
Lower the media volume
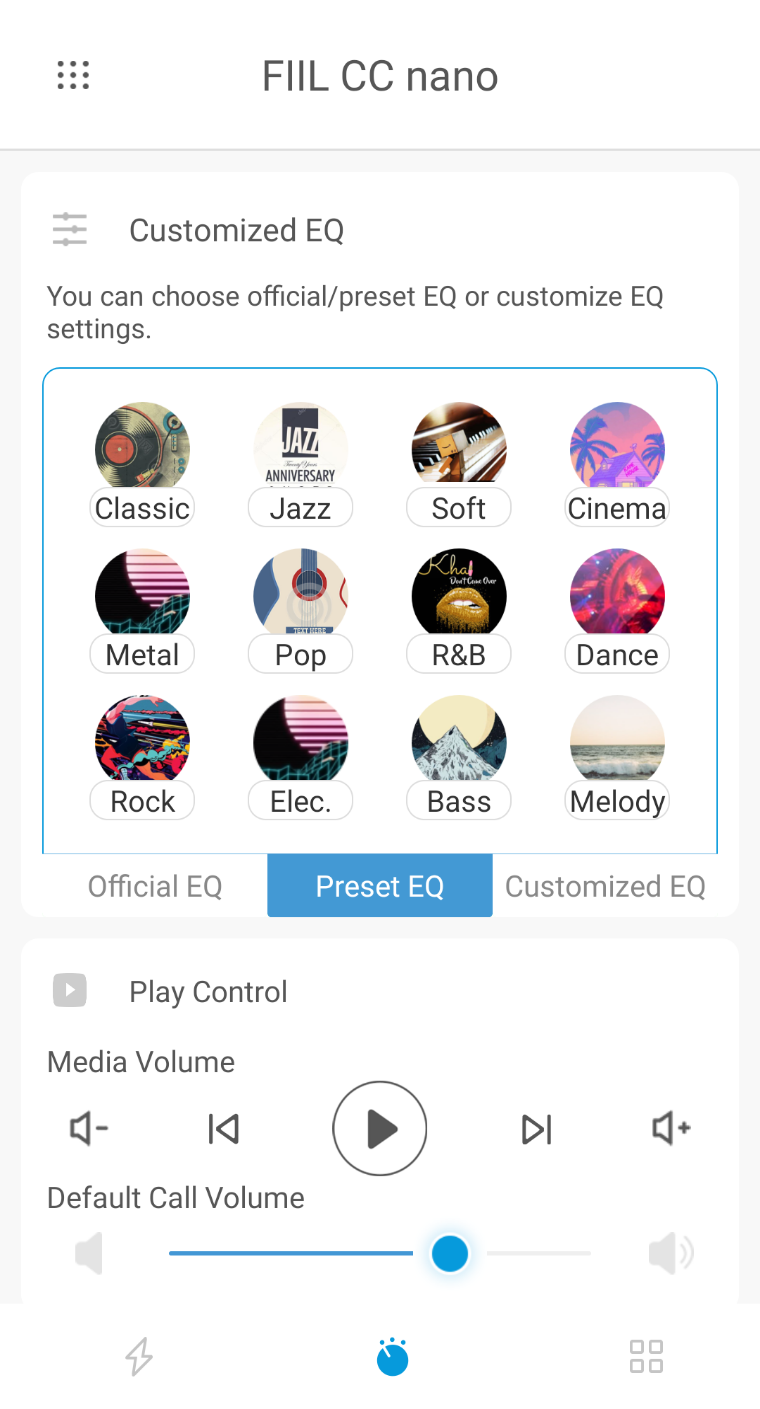pos(88,1129)
